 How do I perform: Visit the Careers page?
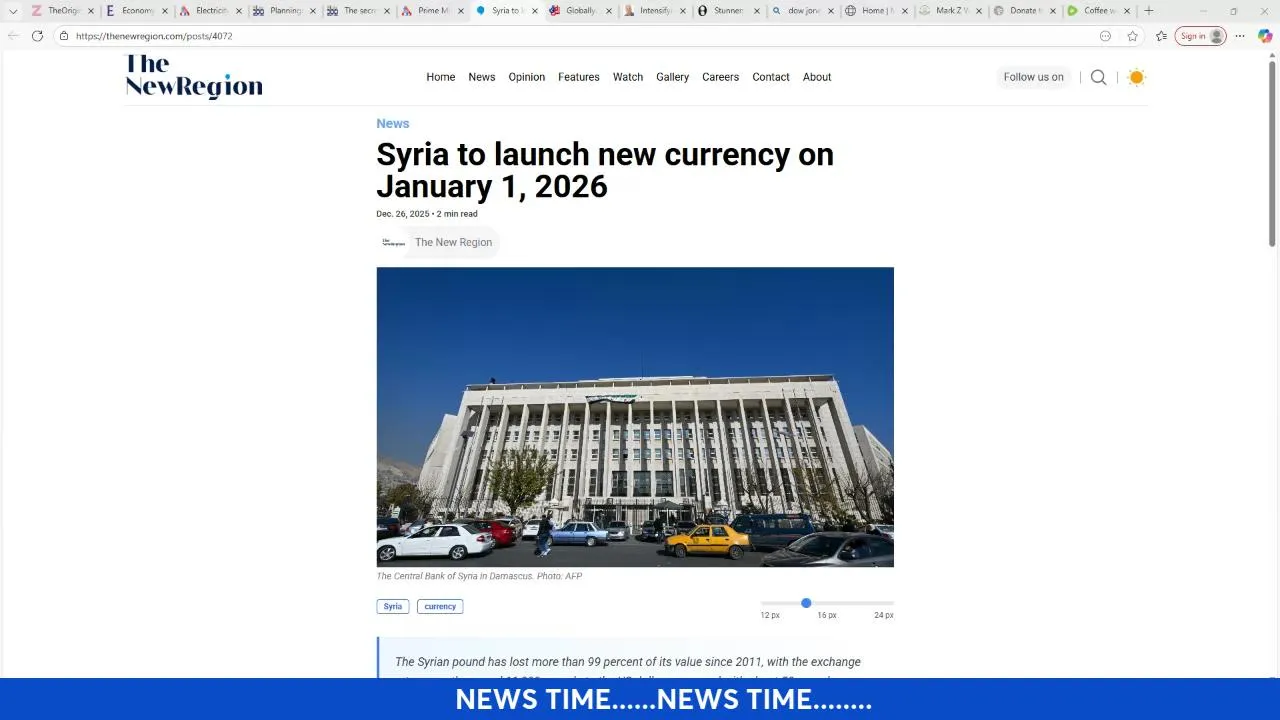(720, 77)
